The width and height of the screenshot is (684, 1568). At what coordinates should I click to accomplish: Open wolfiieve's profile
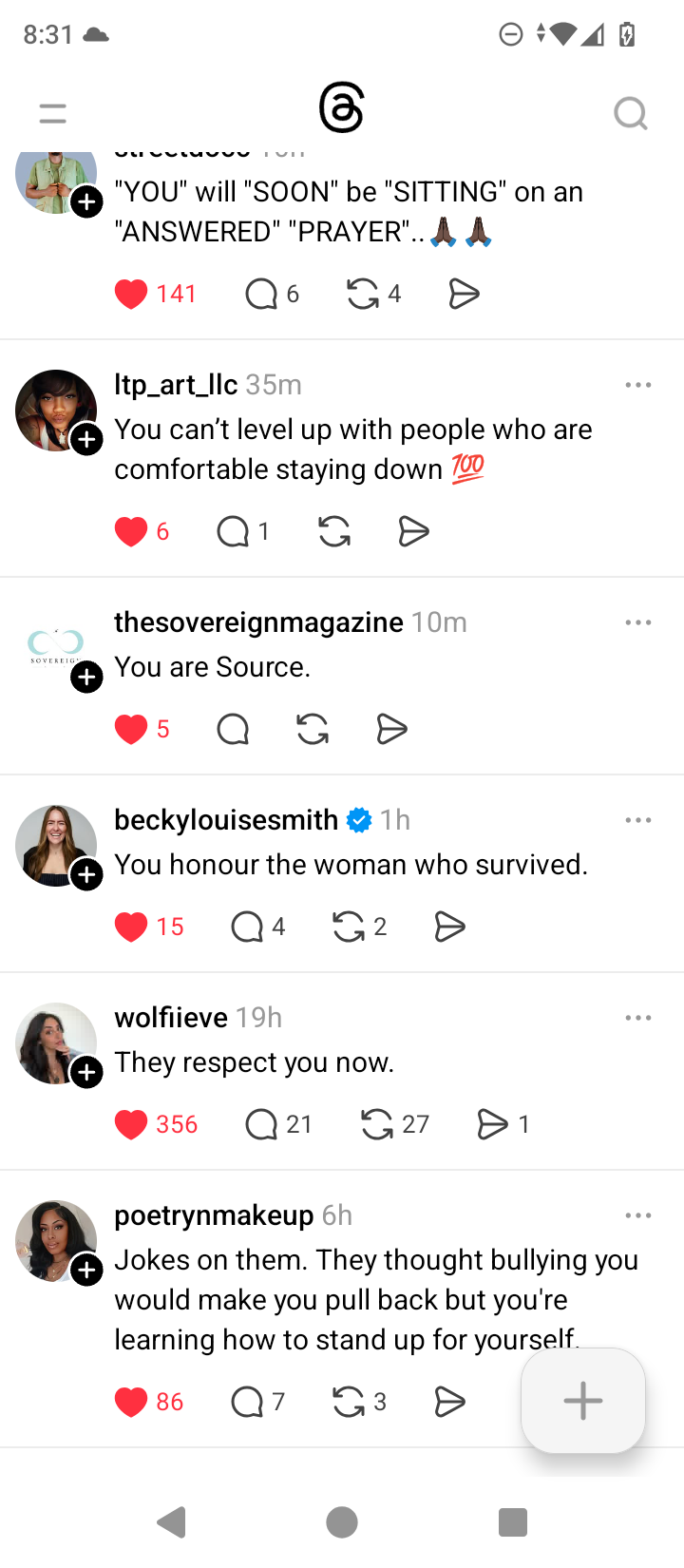click(x=171, y=1018)
